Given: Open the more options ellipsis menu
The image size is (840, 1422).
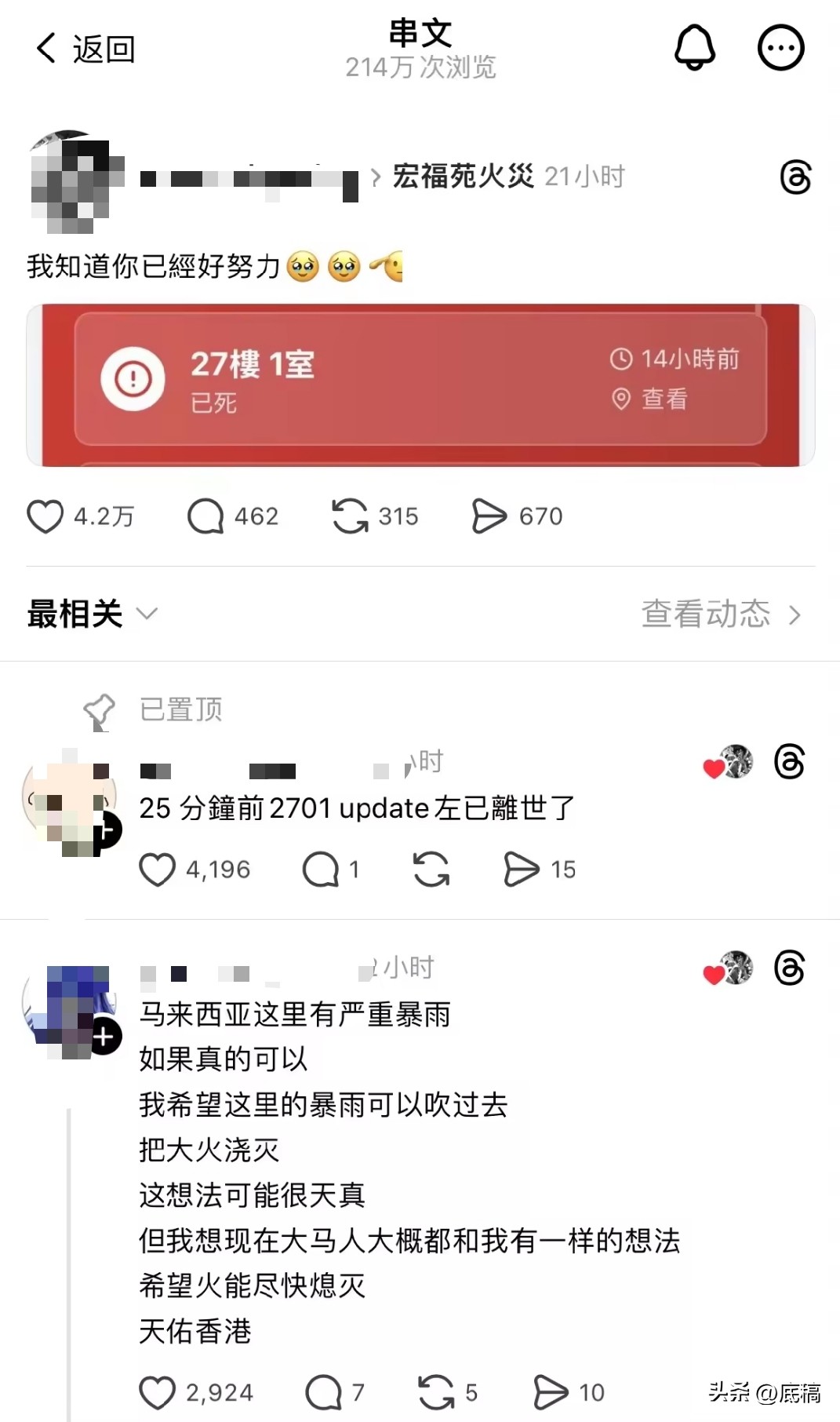Looking at the screenshot, I should point(781,47).
